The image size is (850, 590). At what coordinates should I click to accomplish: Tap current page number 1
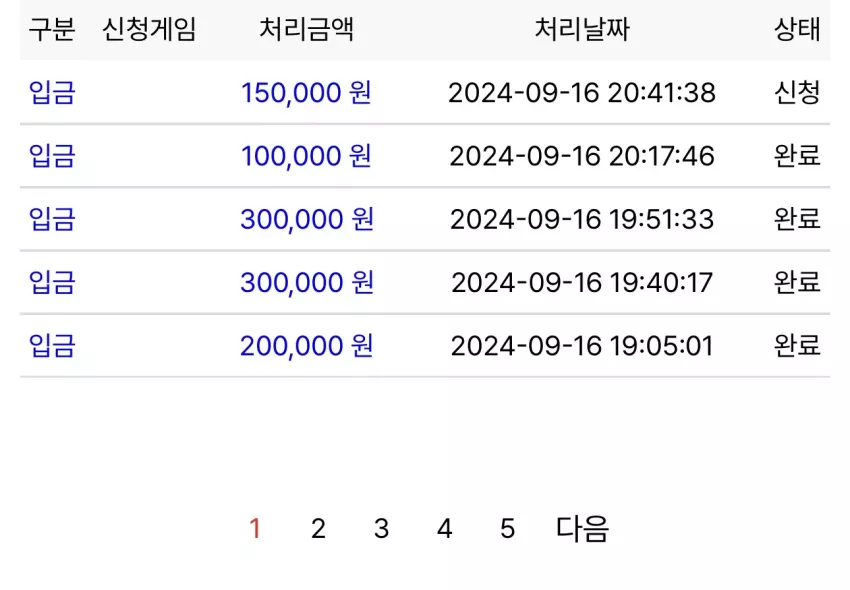[x=255, y=528]
